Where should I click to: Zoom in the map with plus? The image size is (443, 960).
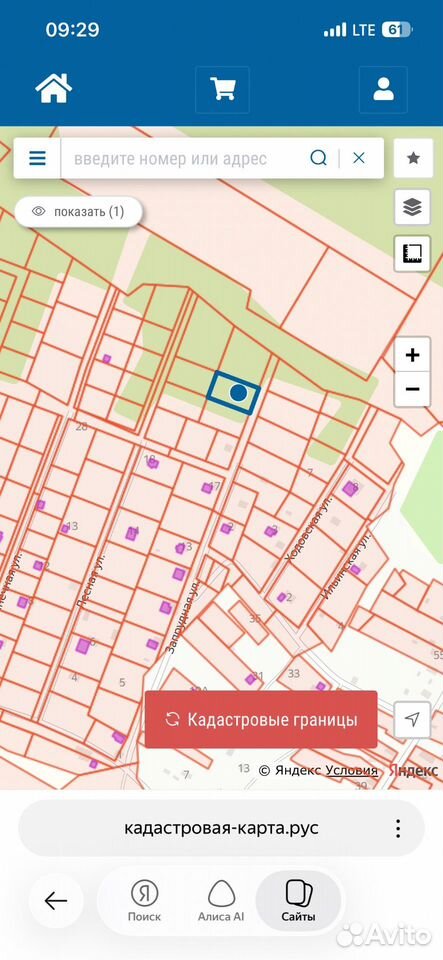412,354
